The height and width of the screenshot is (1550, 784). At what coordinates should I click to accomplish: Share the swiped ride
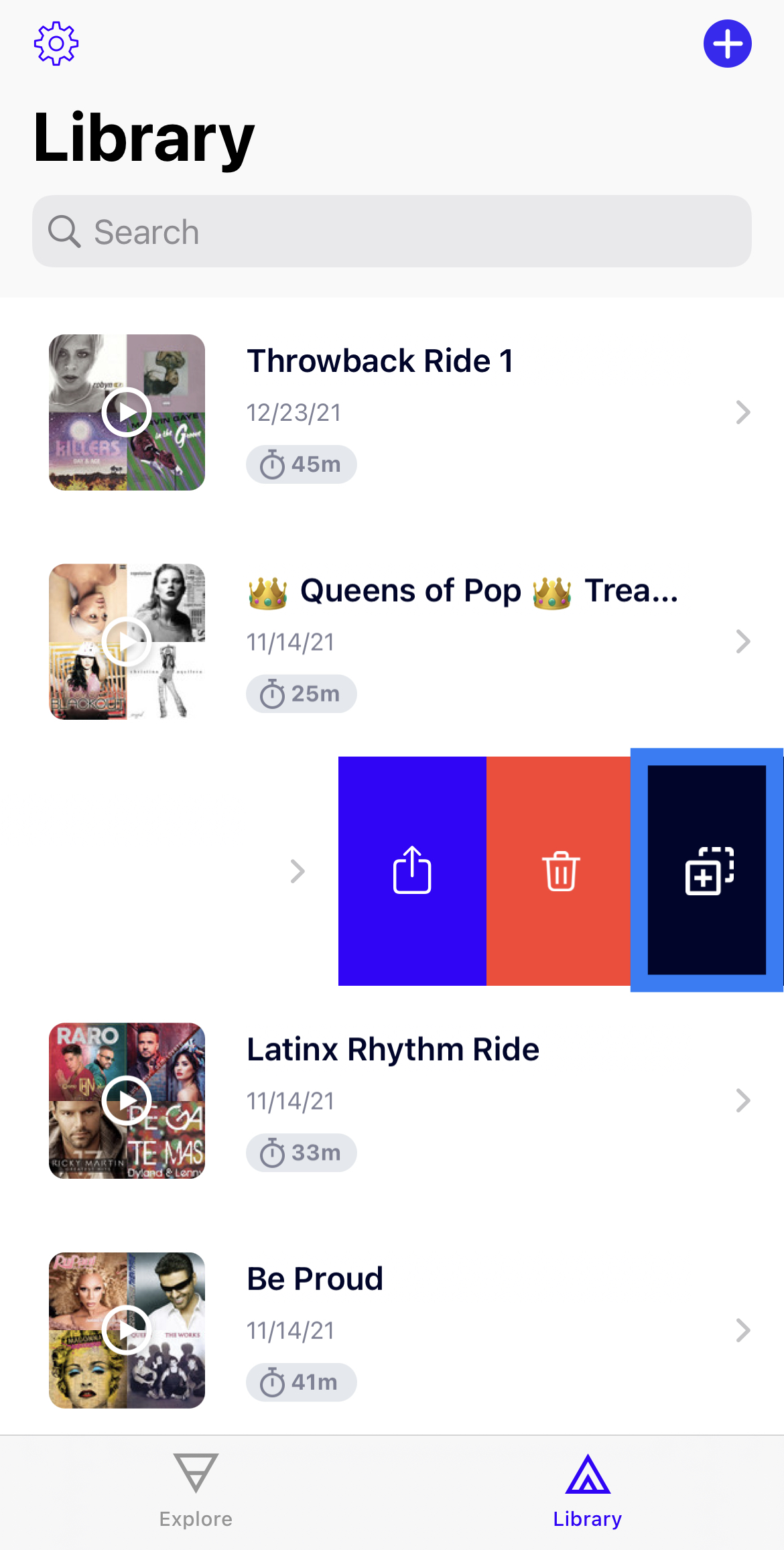click(412, 870)
